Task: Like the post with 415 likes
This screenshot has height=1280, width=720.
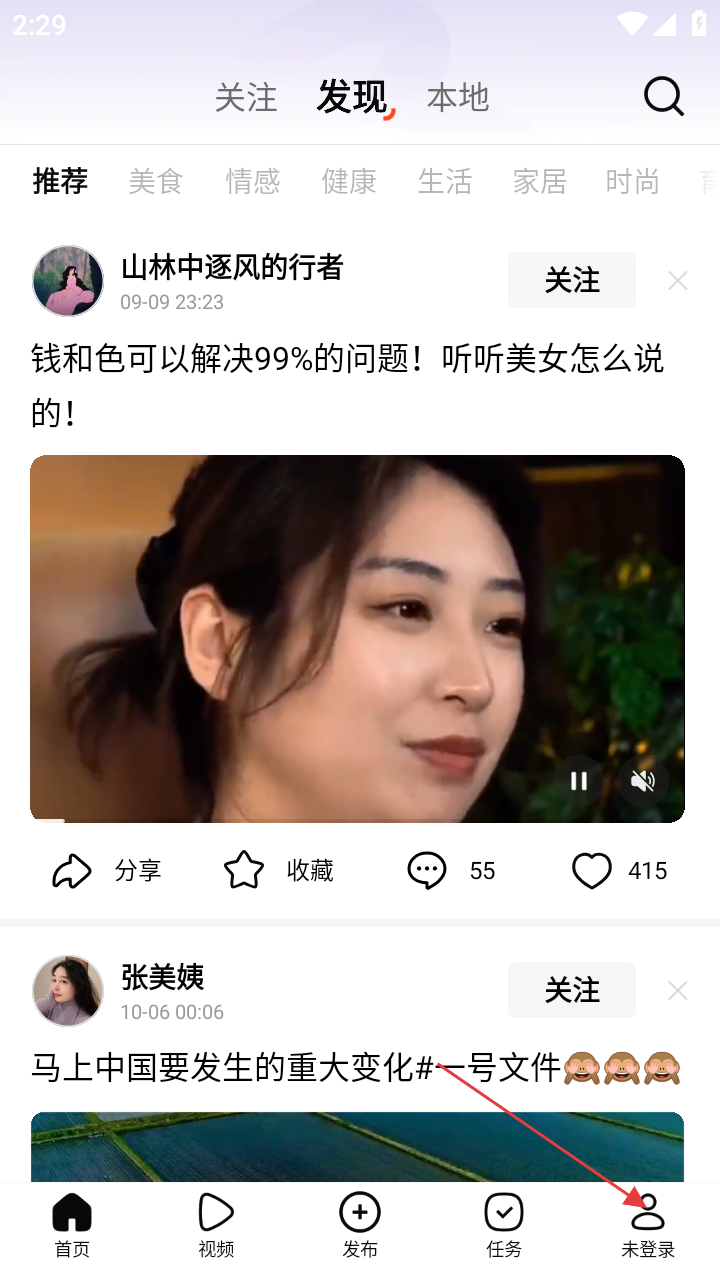Action: [618, 871]
